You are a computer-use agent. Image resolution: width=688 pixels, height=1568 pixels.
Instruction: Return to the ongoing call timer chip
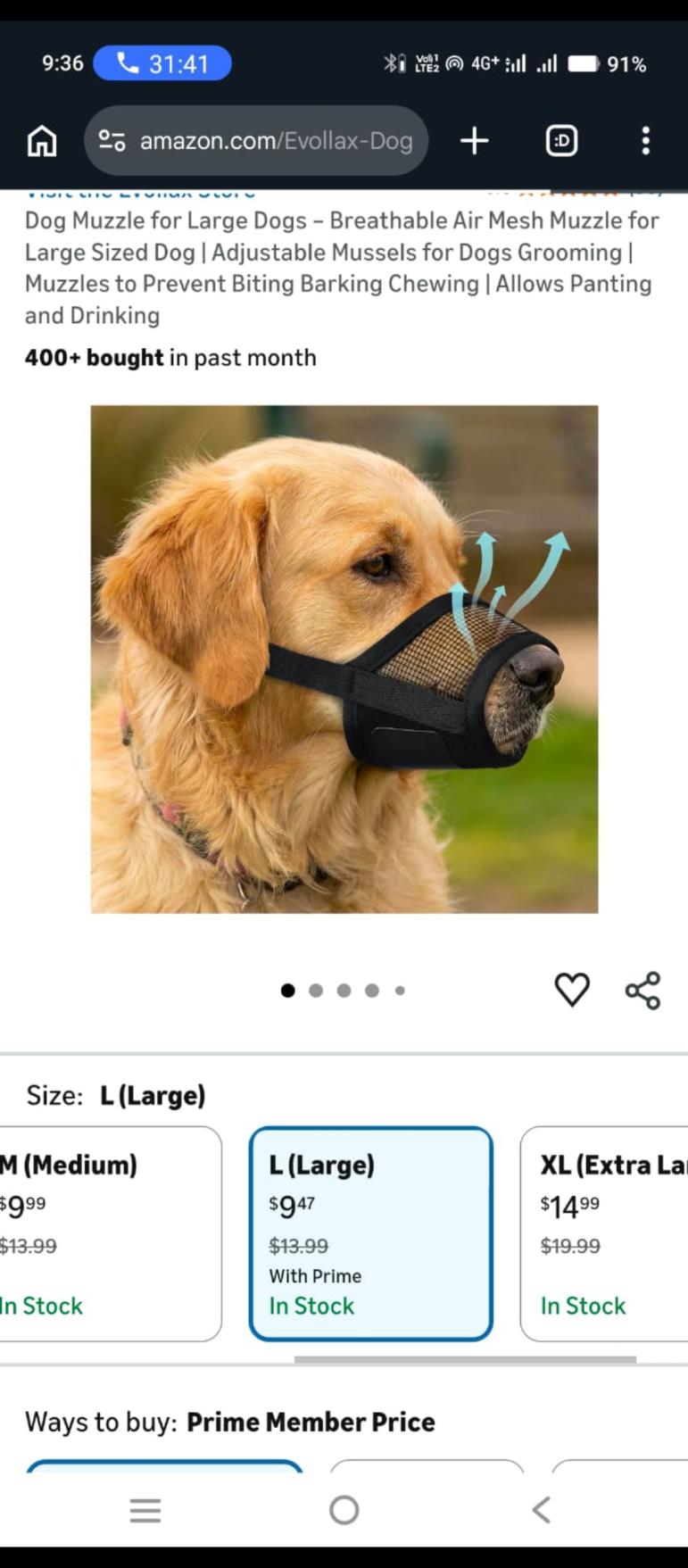tap(162, 63)
